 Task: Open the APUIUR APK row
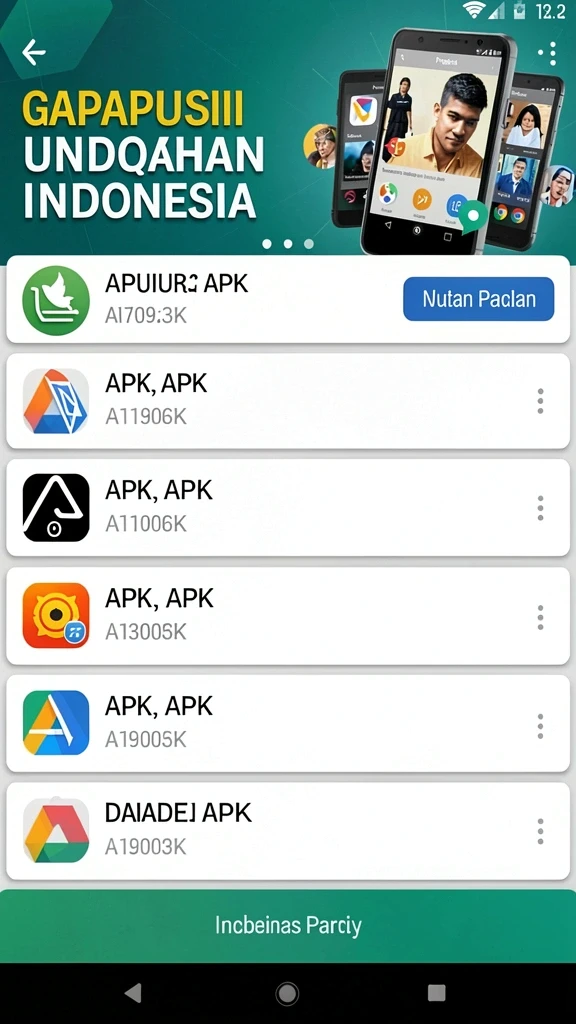(288, 299)
